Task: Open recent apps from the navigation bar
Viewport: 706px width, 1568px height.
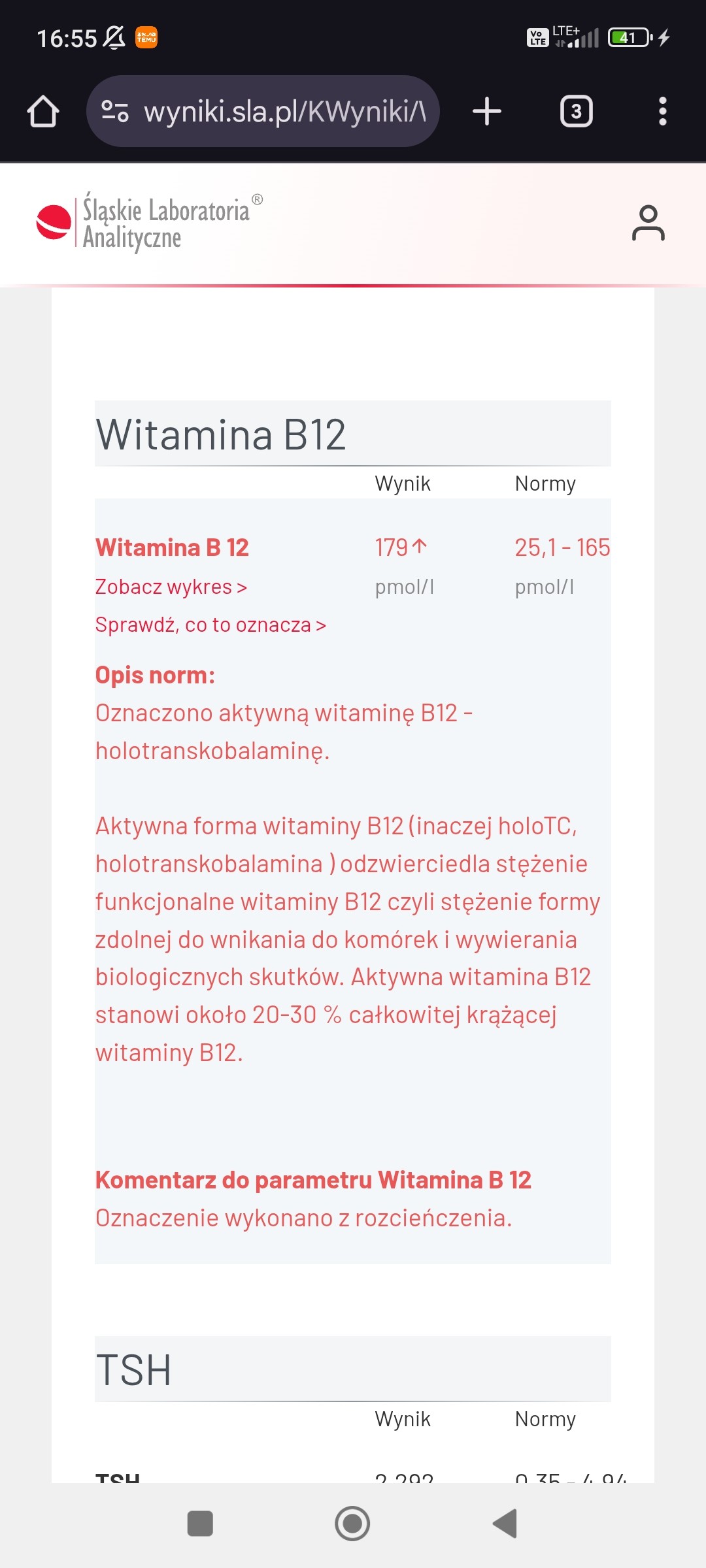Action: click(200, 1524)
